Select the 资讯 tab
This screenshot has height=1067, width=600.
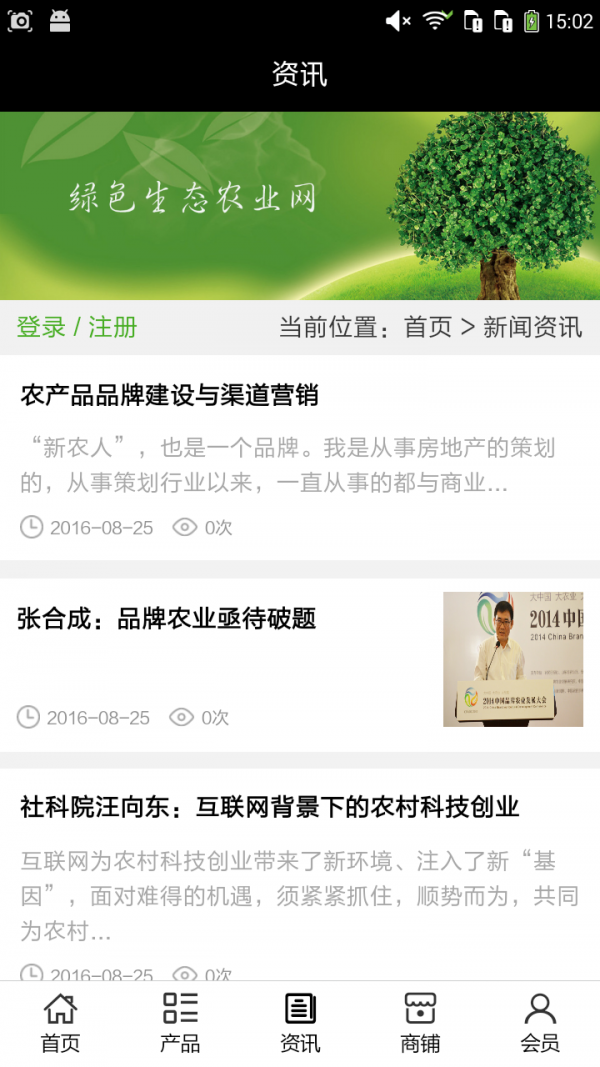pyautogui.click(x=300, y=1023)
